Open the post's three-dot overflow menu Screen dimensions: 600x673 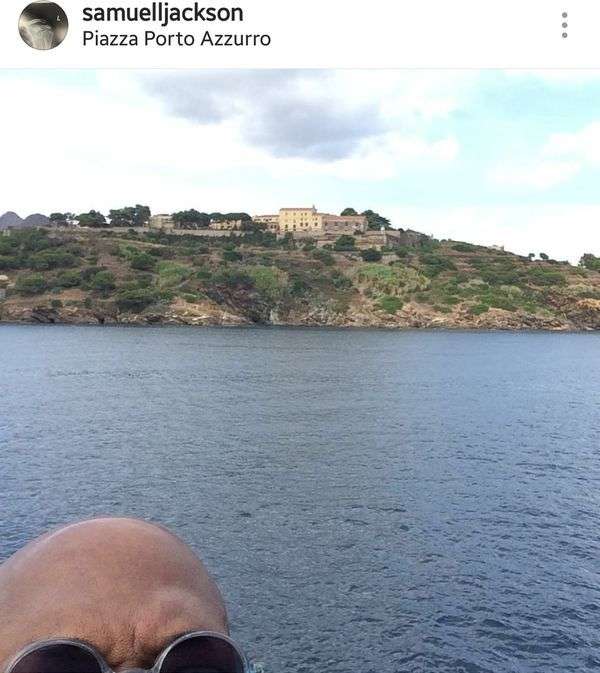(564, 26)
